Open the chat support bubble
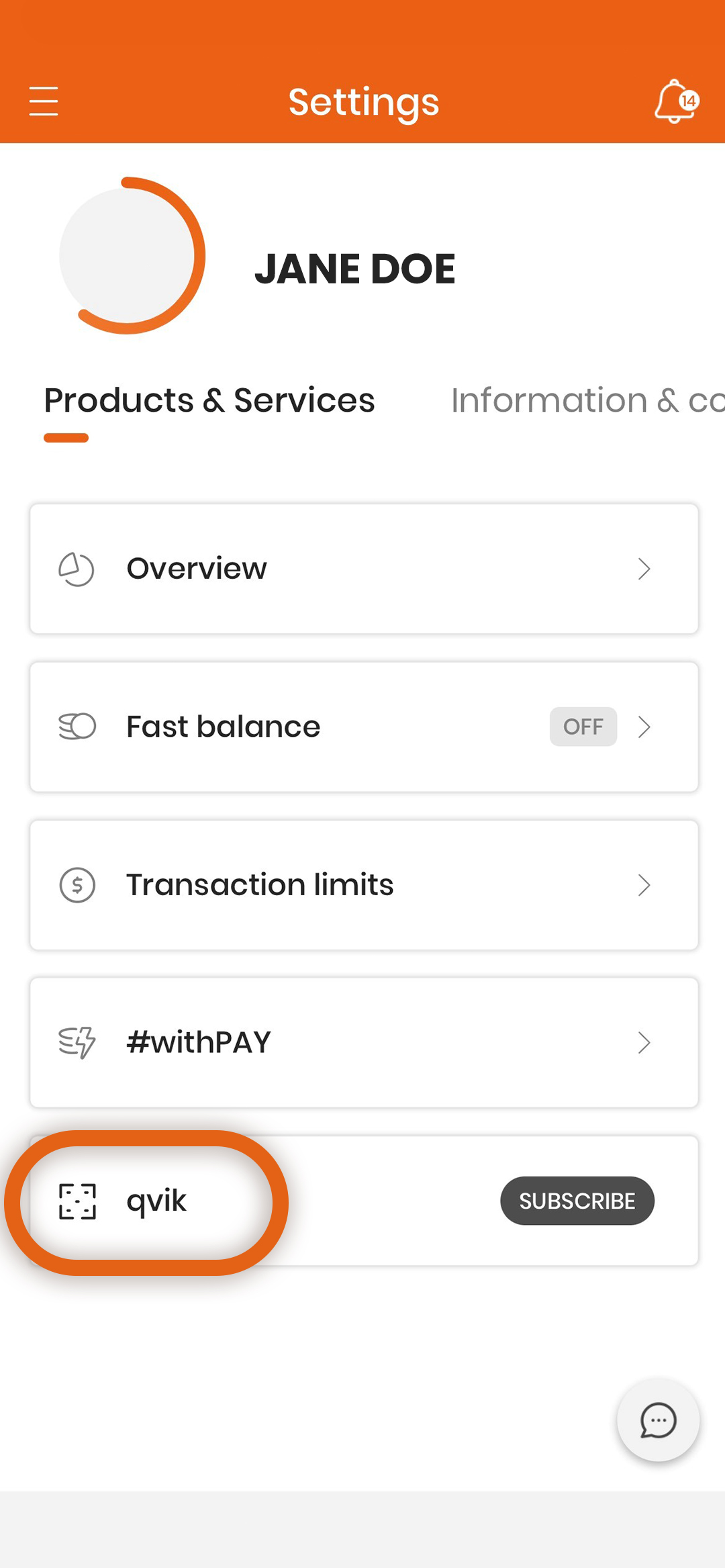725x1568 pixels. click(x=659, y=1420)
